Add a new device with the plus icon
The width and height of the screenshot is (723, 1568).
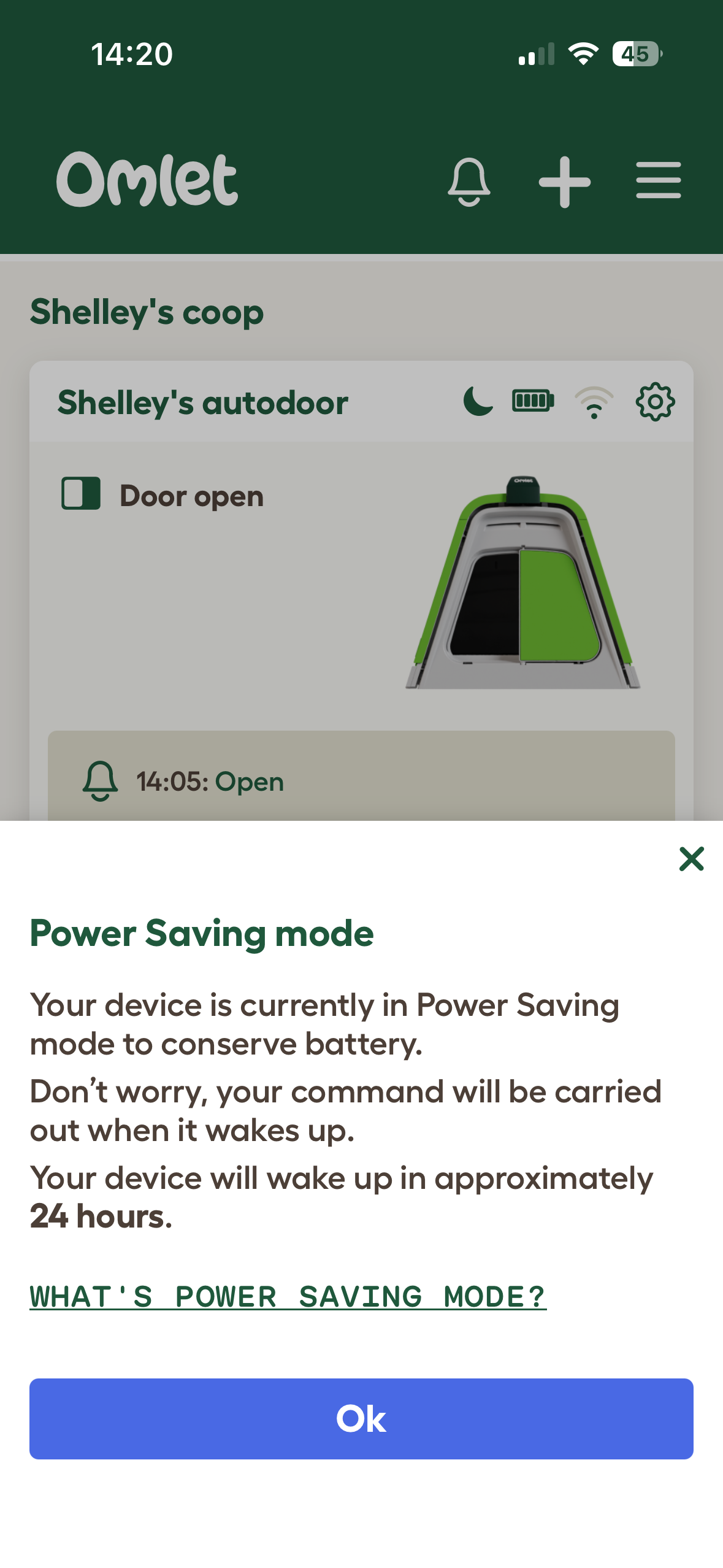564,182
